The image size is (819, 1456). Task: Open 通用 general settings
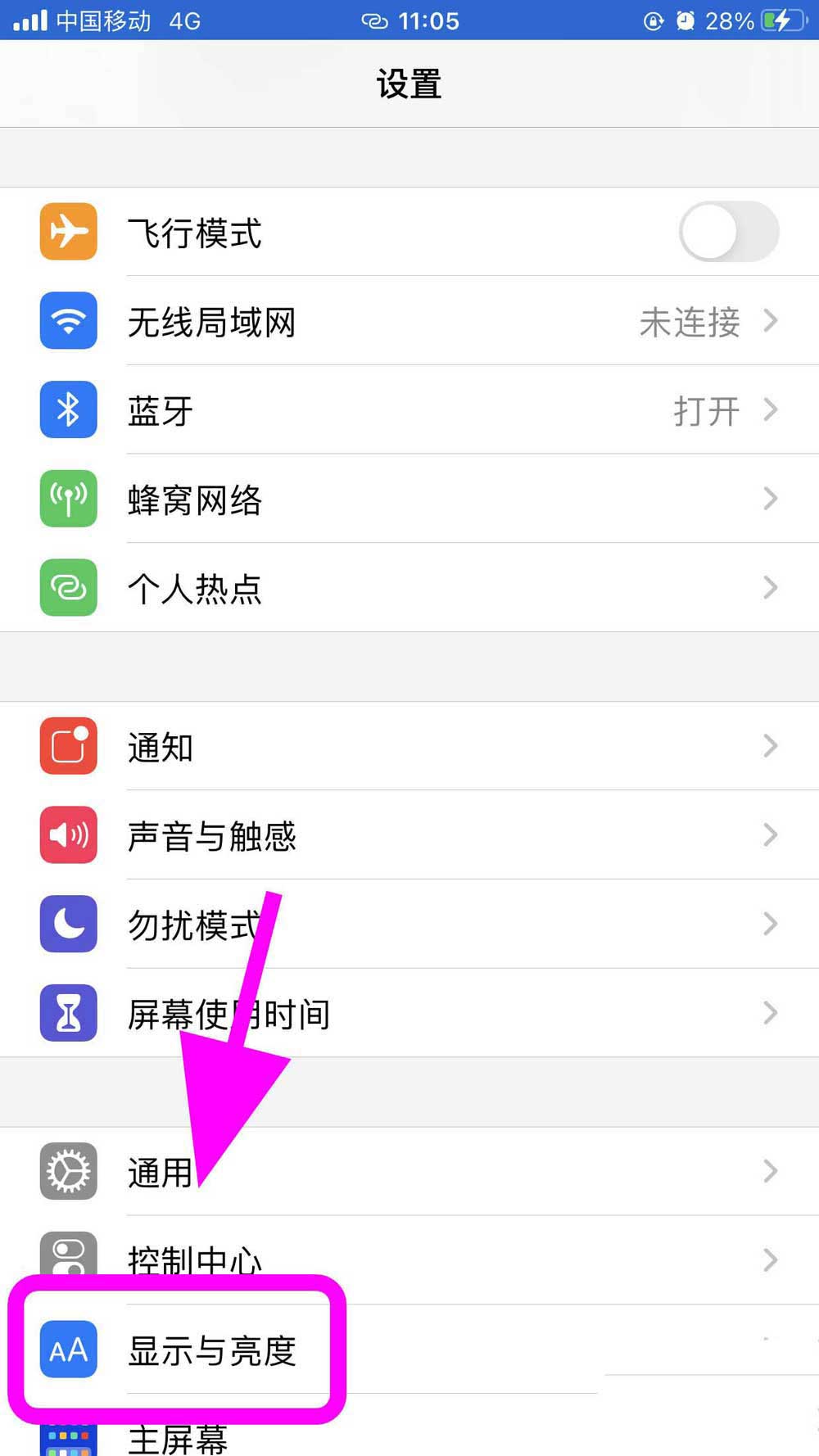tap(409, 1172)
